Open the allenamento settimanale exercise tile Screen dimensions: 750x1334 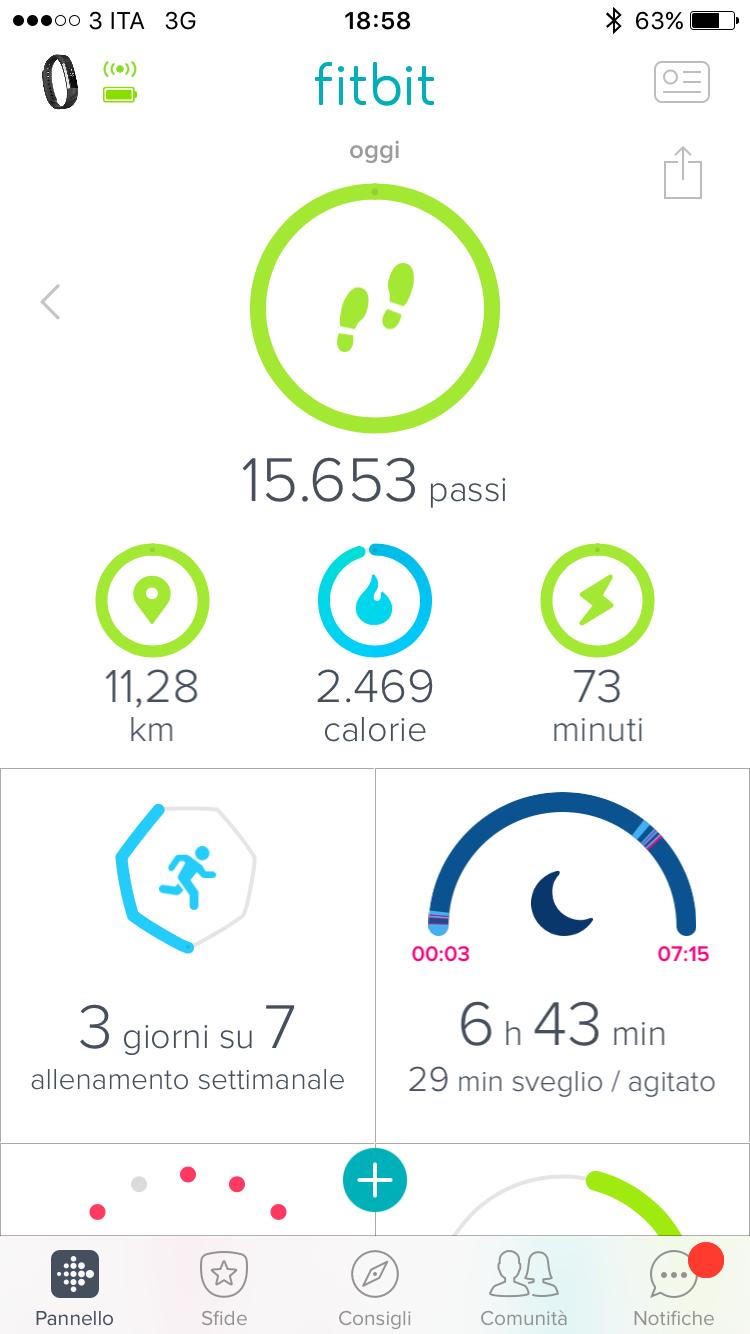pos(188,955)
